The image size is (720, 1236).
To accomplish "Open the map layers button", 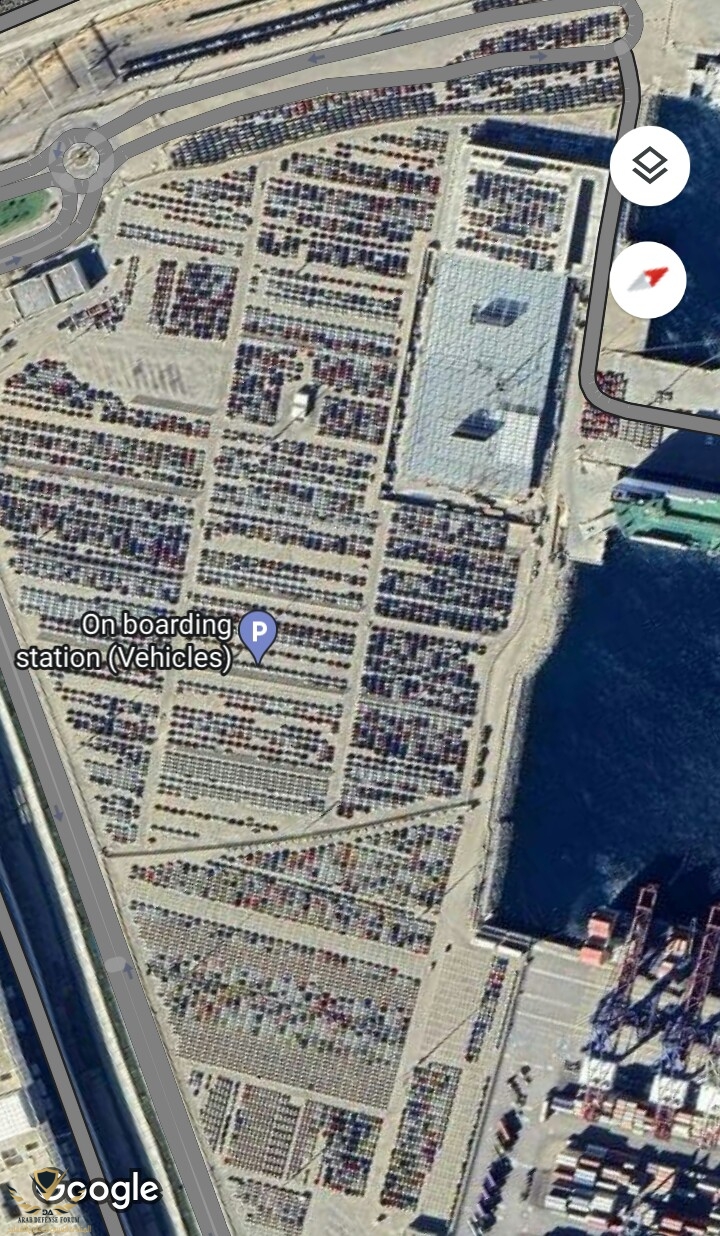I will coord(650,166).
